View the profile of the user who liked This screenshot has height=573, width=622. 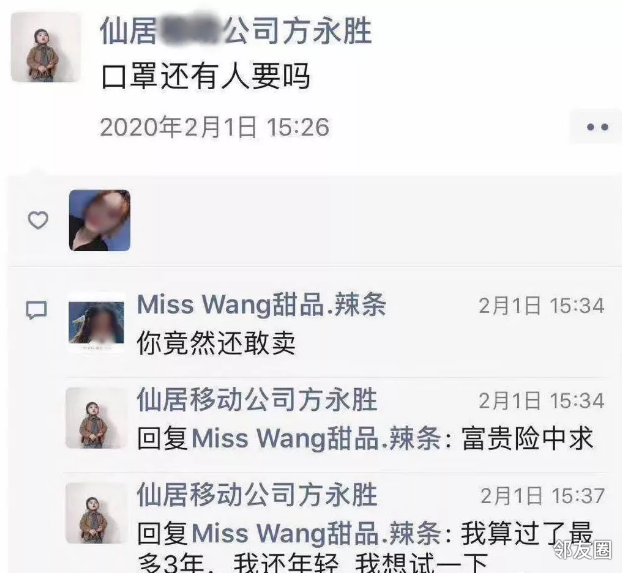(x=99, y=220)
